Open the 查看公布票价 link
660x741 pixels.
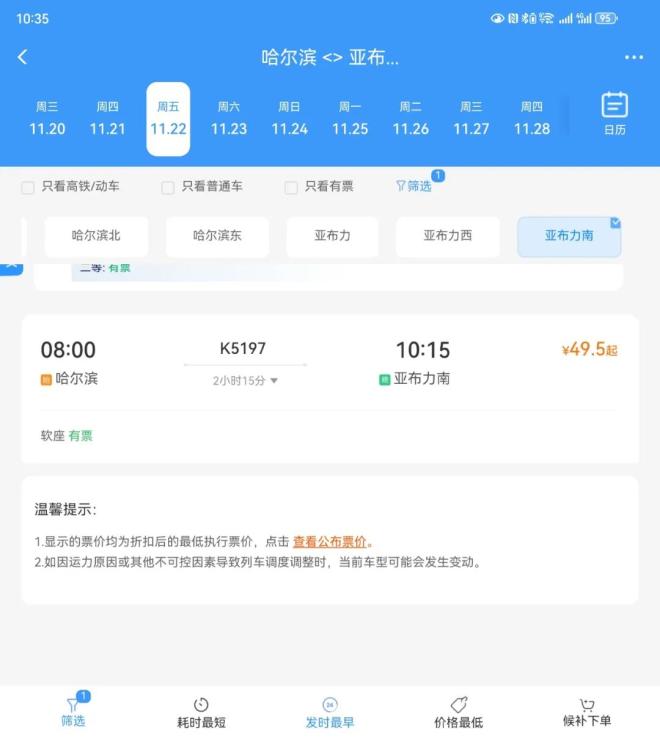pyautogui.click(x=332, y=542)
